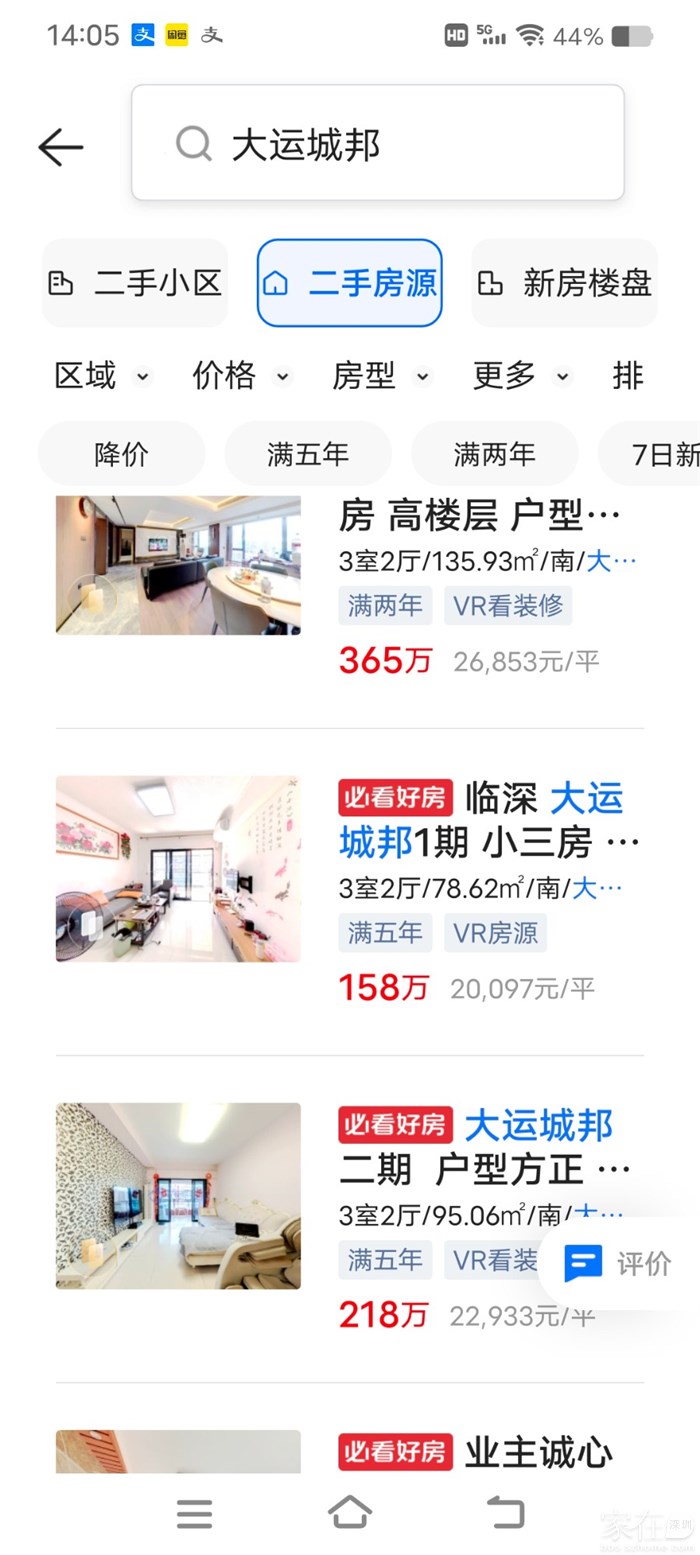Expand the 房型 dropdown
The height and width of the screenshot is (1555, 700).
point(380,376)
